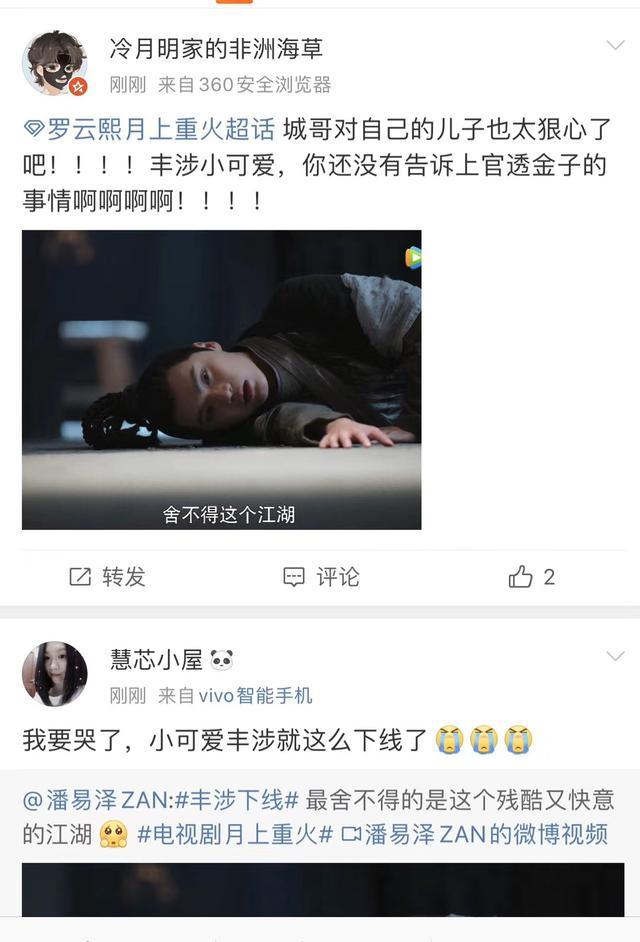640x942 pixels.
Task: Expand options chevron on 冷月明家的非洲海草's post
Action: pos(614,46)
